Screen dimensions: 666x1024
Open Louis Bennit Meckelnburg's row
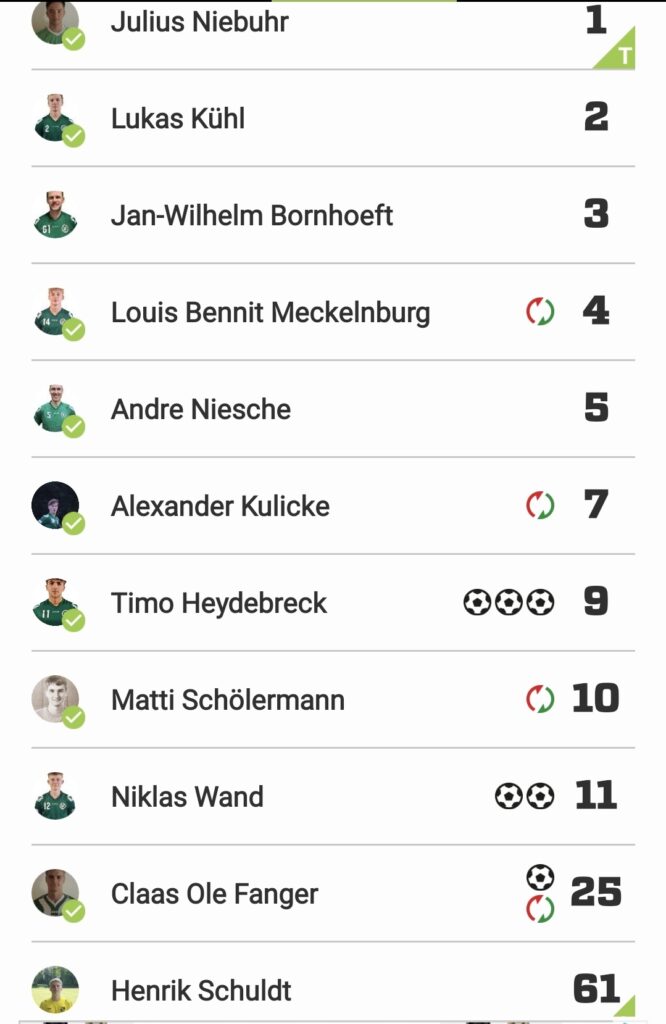(270, 312)
